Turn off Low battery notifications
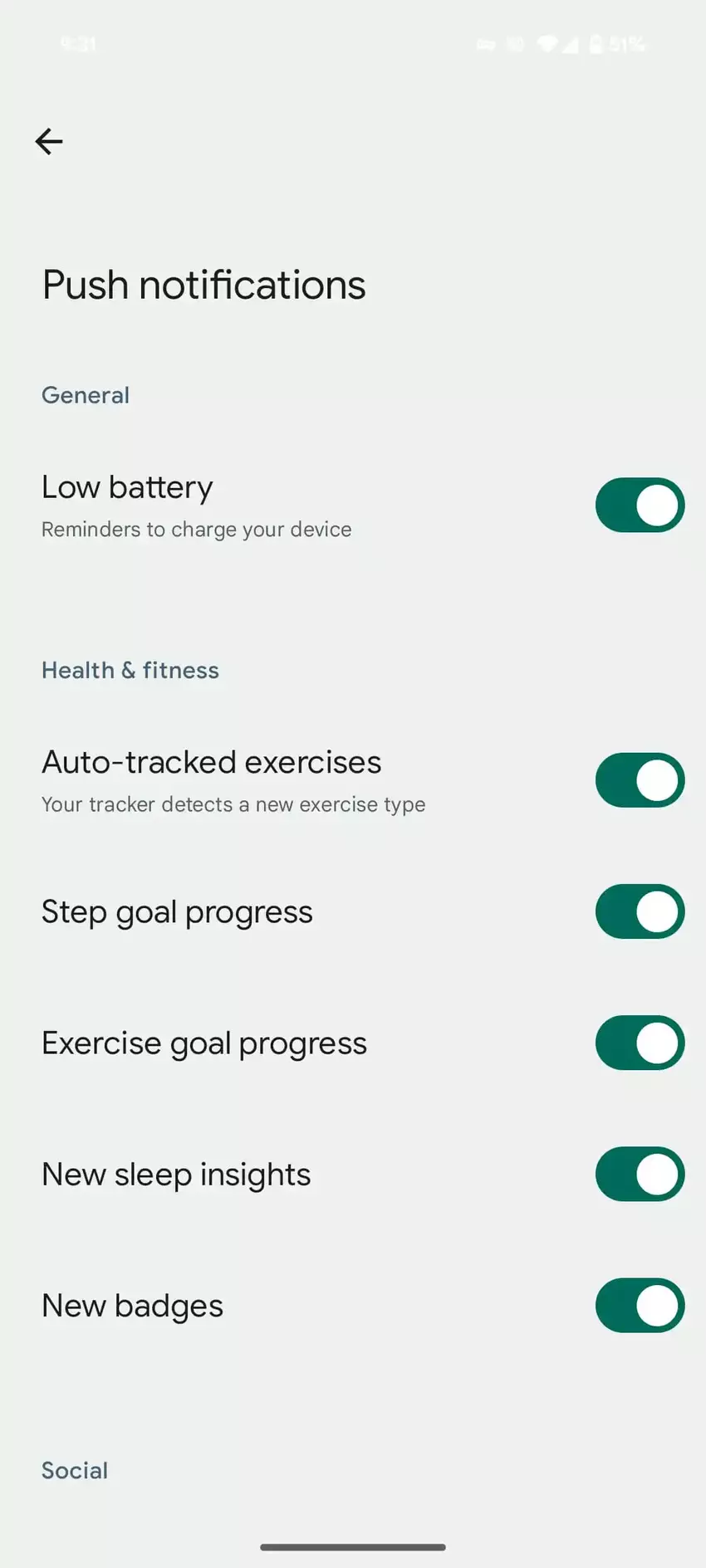The width and height of the screenshot is (706, 1568). 639,505
